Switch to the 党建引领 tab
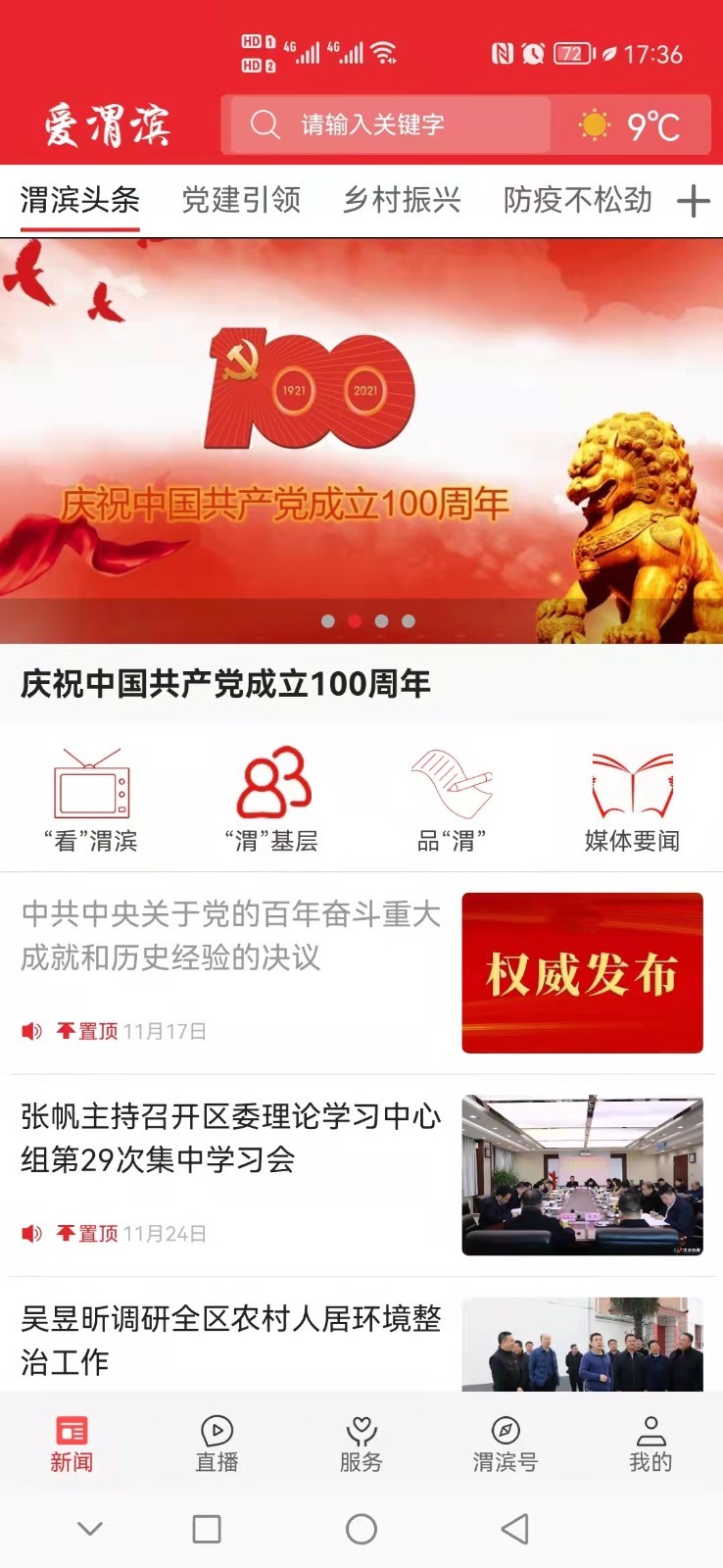Screen dimensions: 723x1568 pyautogui.click(x=241, y=201)
